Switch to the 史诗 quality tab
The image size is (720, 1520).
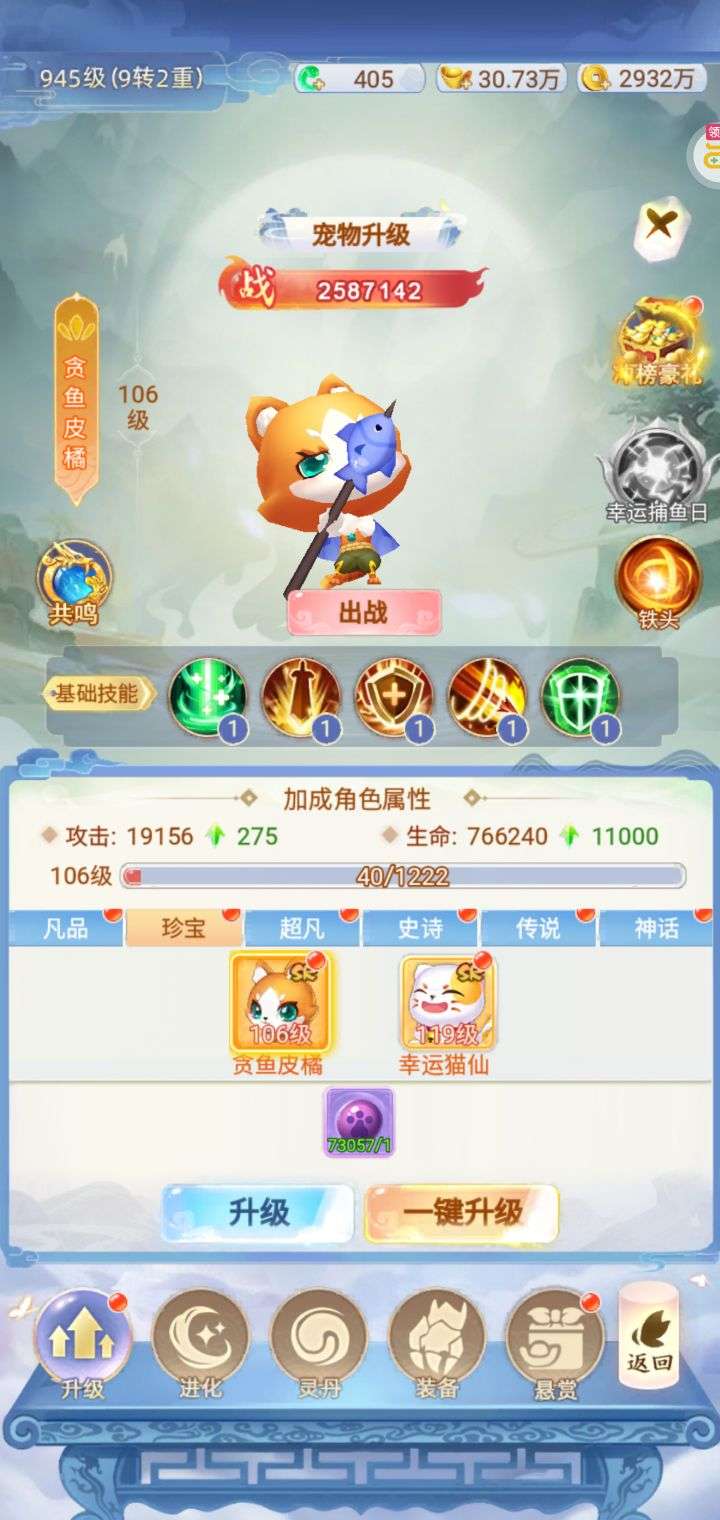(420, 929)
